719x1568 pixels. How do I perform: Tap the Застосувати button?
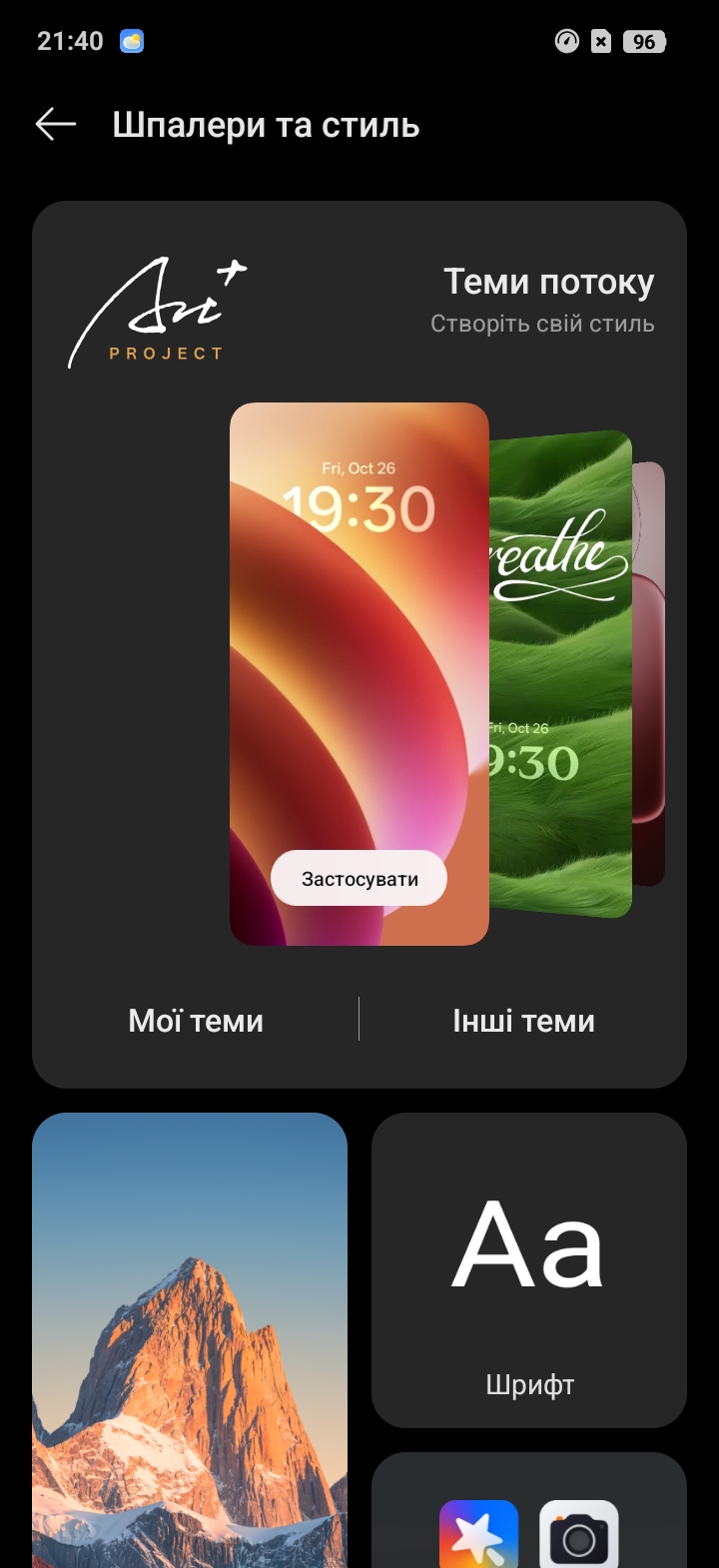coord(359,879)
